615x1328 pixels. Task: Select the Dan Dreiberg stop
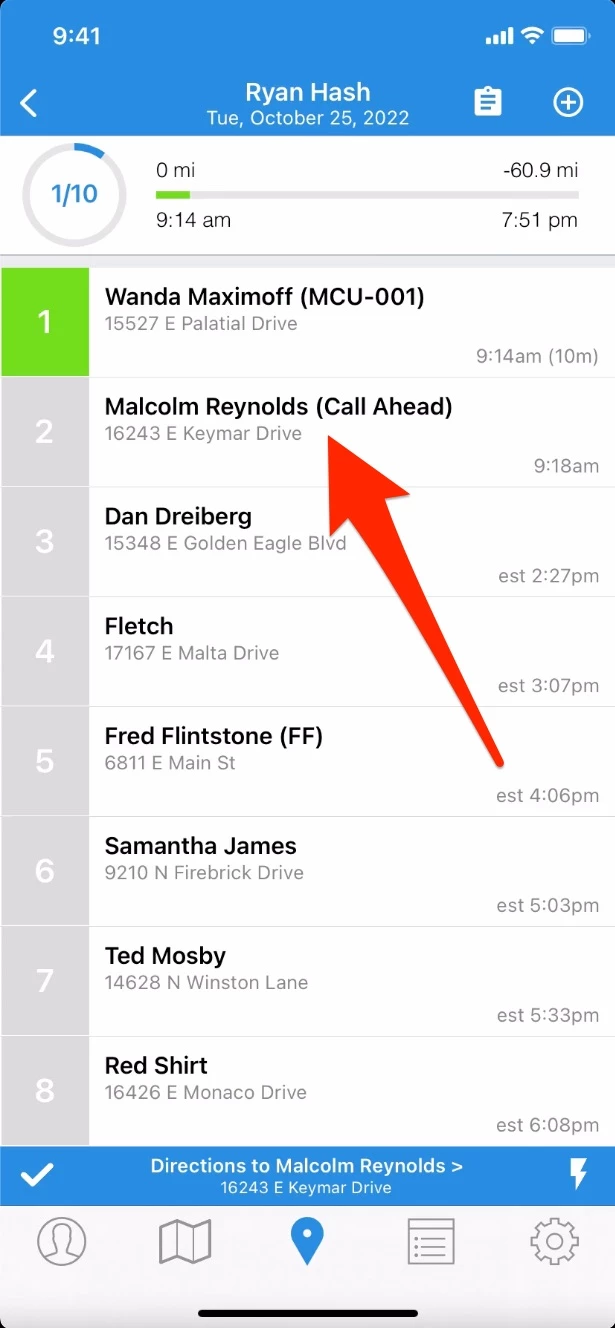click(300, 541)
